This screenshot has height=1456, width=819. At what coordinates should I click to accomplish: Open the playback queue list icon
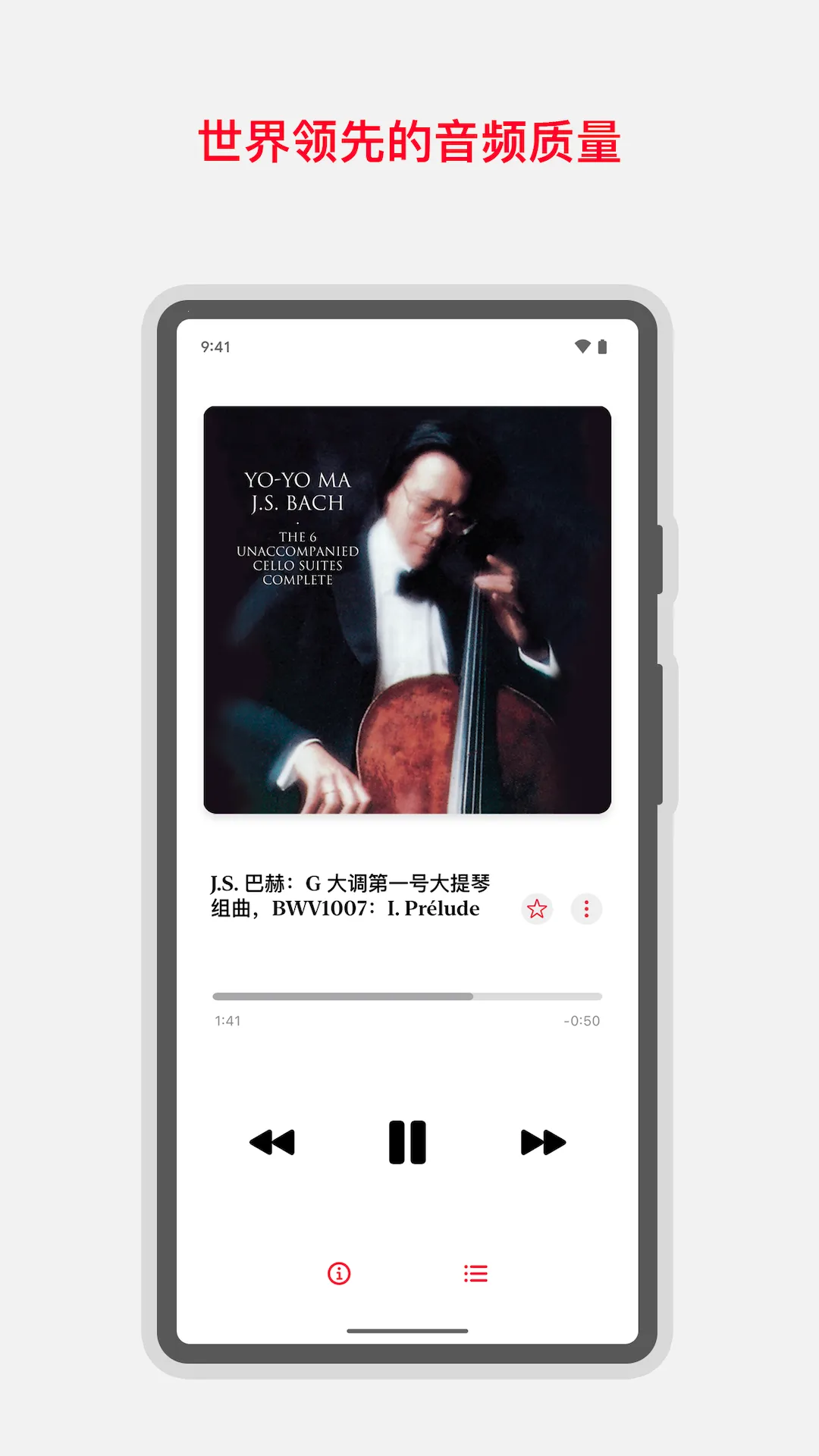point(474,1272)
